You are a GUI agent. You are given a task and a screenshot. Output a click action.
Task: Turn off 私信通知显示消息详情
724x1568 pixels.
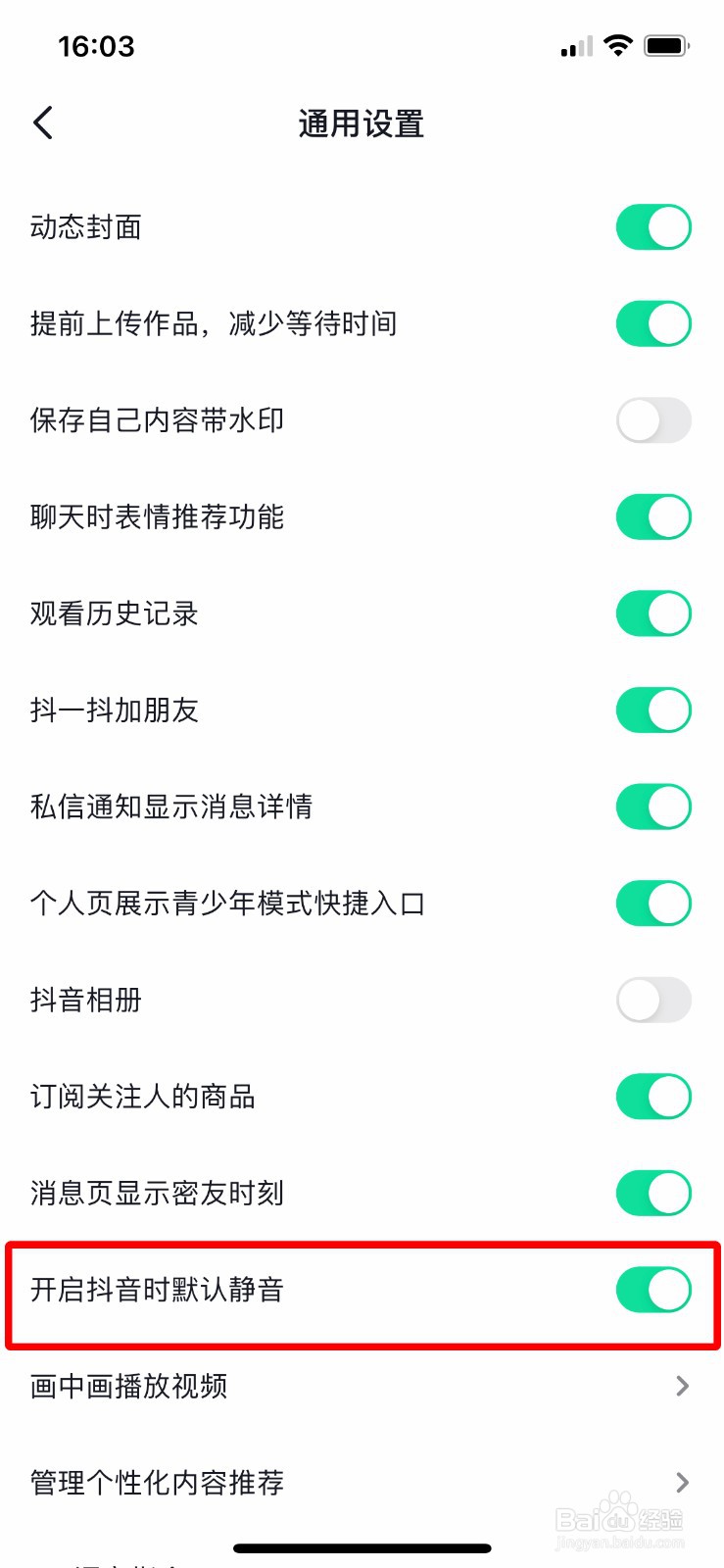(653, 807)
